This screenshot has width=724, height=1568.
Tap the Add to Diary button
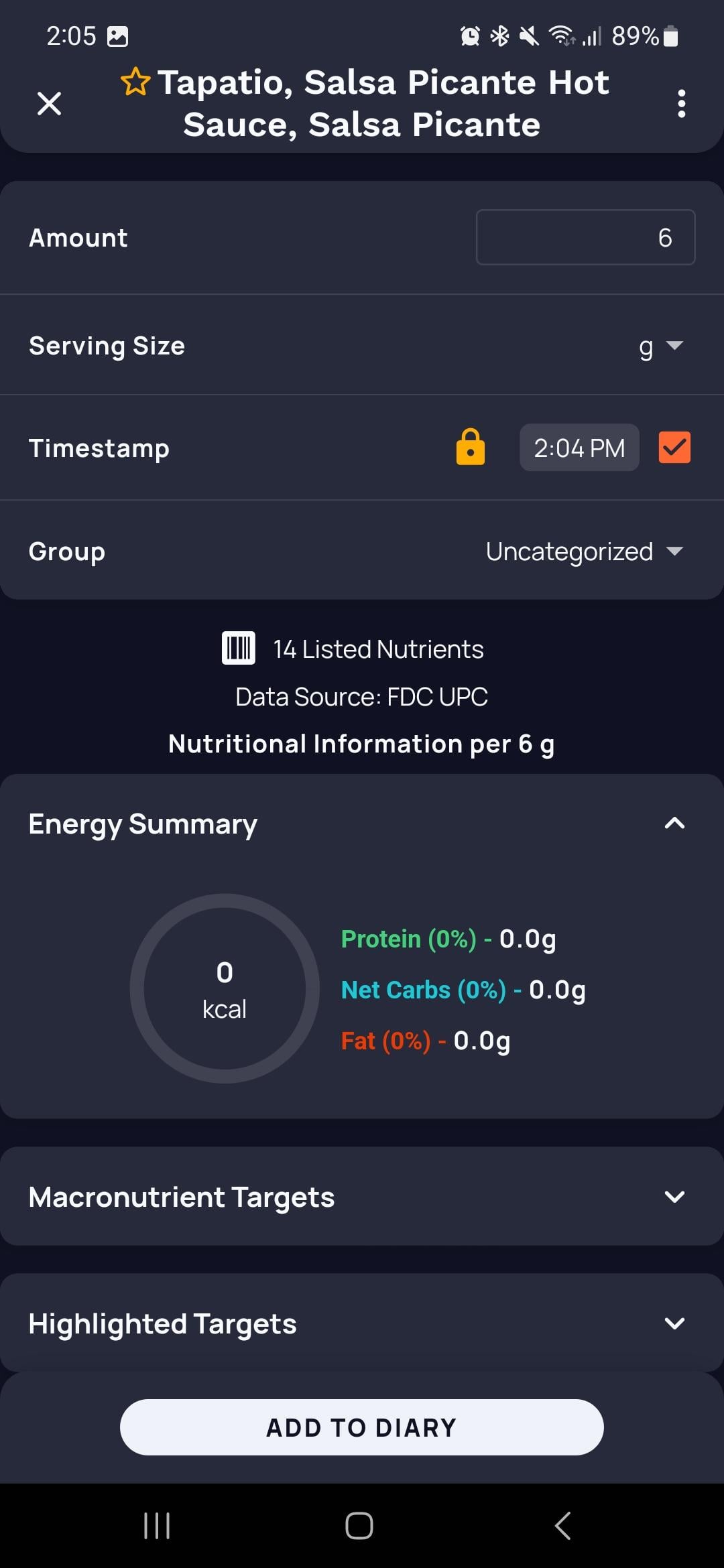pyautogui.click(x=362, y=1427)
